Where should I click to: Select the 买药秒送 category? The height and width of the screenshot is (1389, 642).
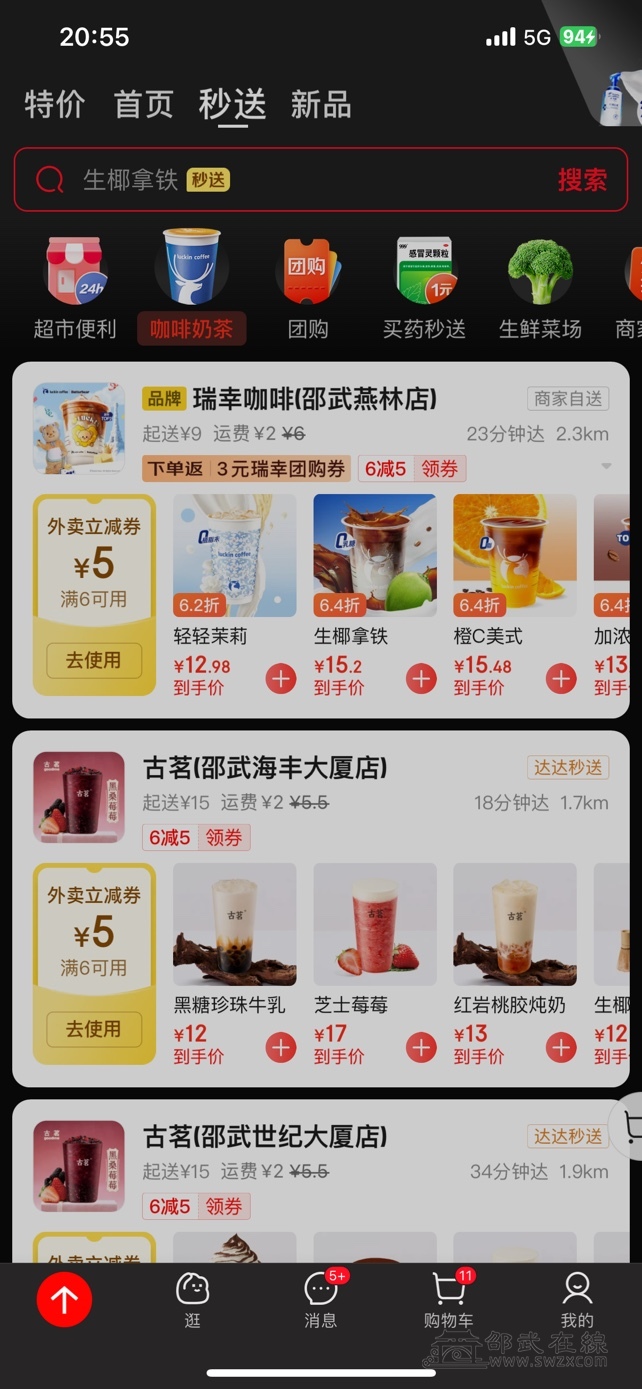point(424,285)
